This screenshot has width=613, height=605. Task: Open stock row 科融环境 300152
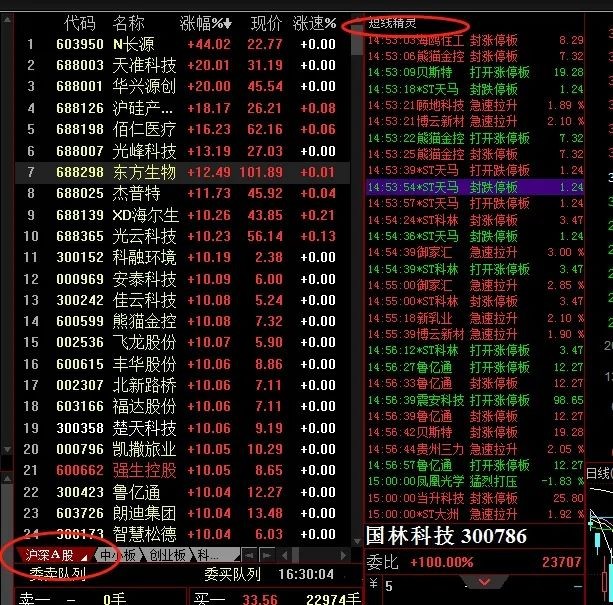tap(144, 257)
